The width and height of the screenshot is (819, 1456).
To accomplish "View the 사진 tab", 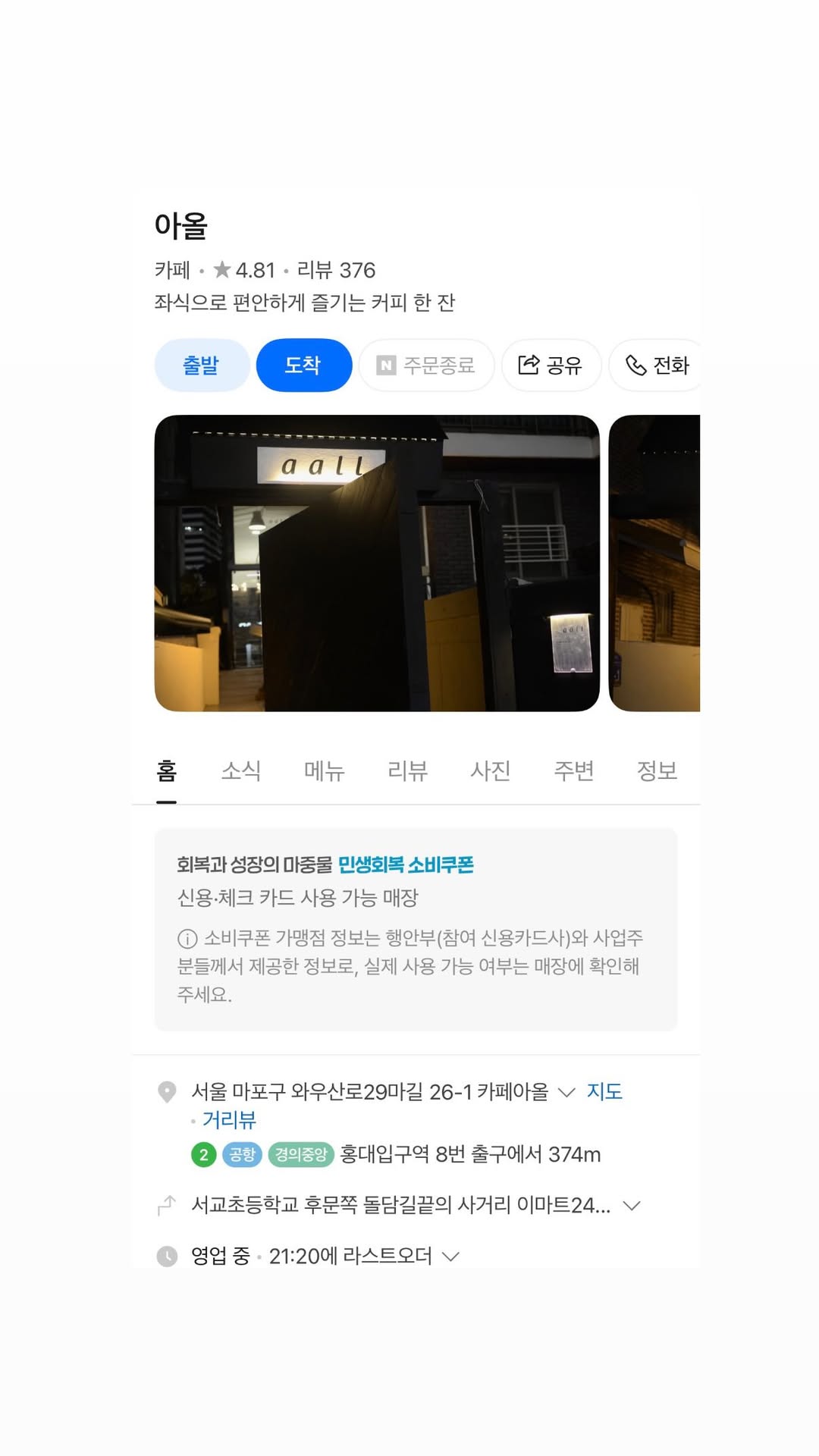I will click(491, 771).
